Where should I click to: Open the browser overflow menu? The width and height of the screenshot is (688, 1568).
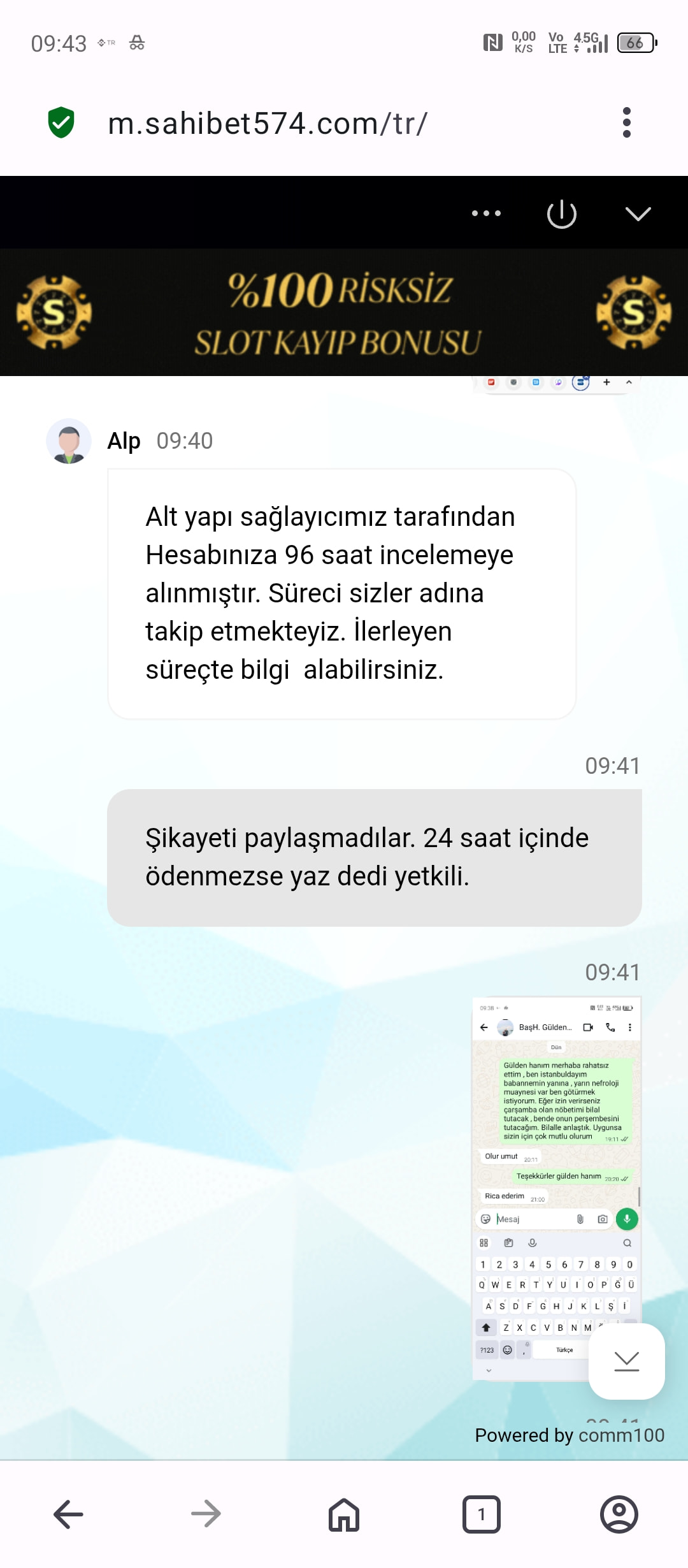pyautogui.click(x=627, y=122)
